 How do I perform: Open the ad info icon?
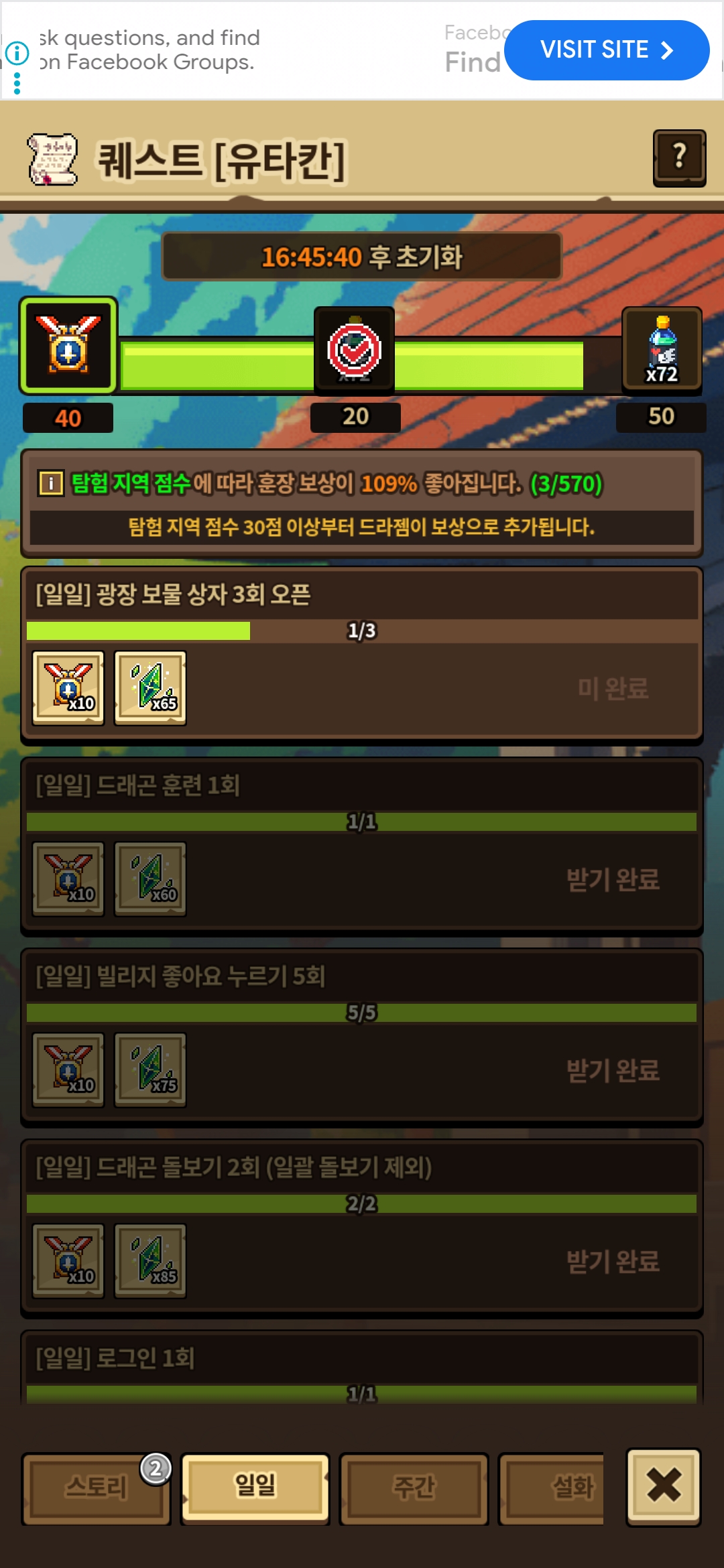point(17,53)
